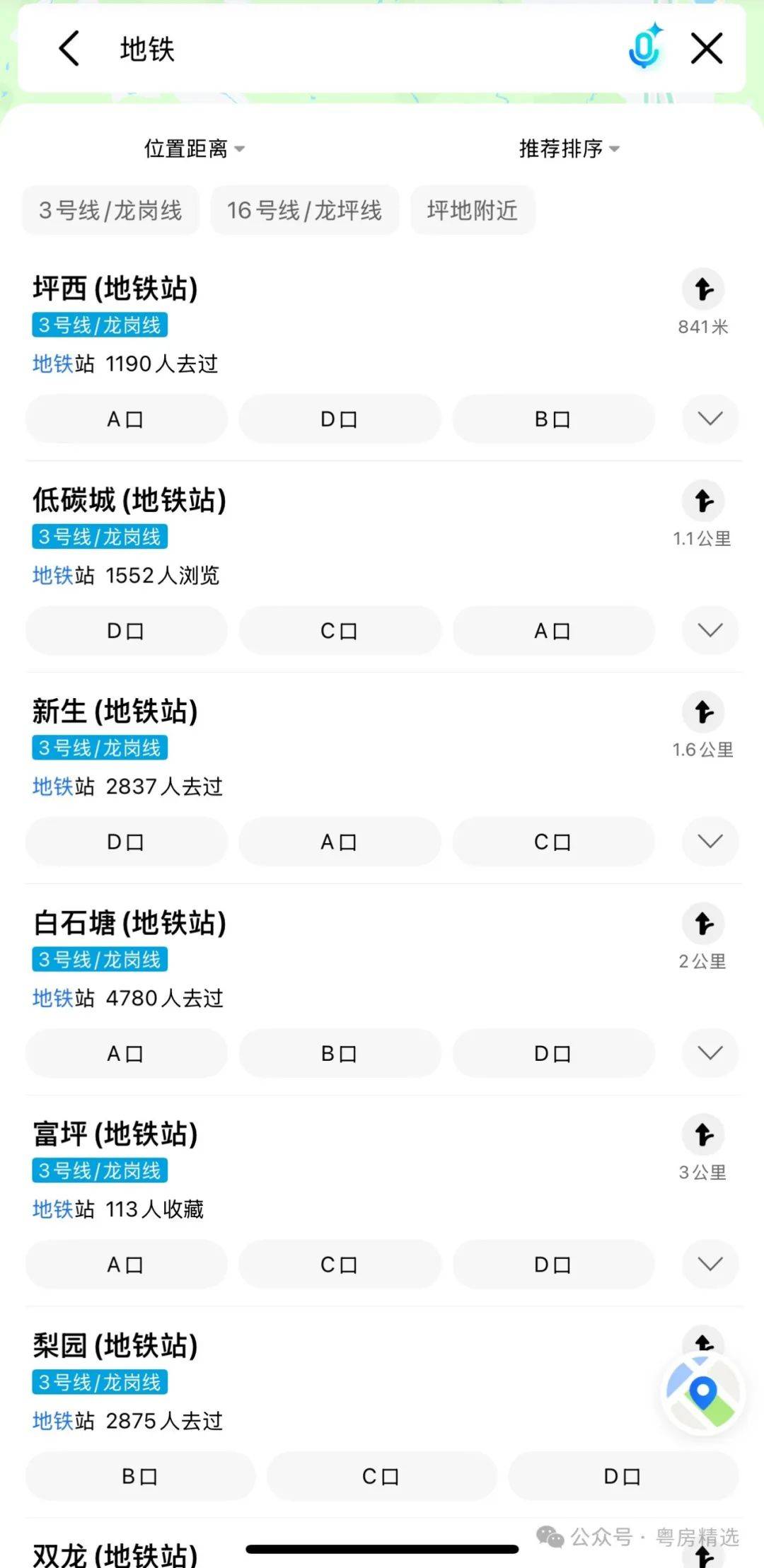Clear the 地铁 search with the X
This screenshot has width=764, height=1568.
[x=707, y=49]
